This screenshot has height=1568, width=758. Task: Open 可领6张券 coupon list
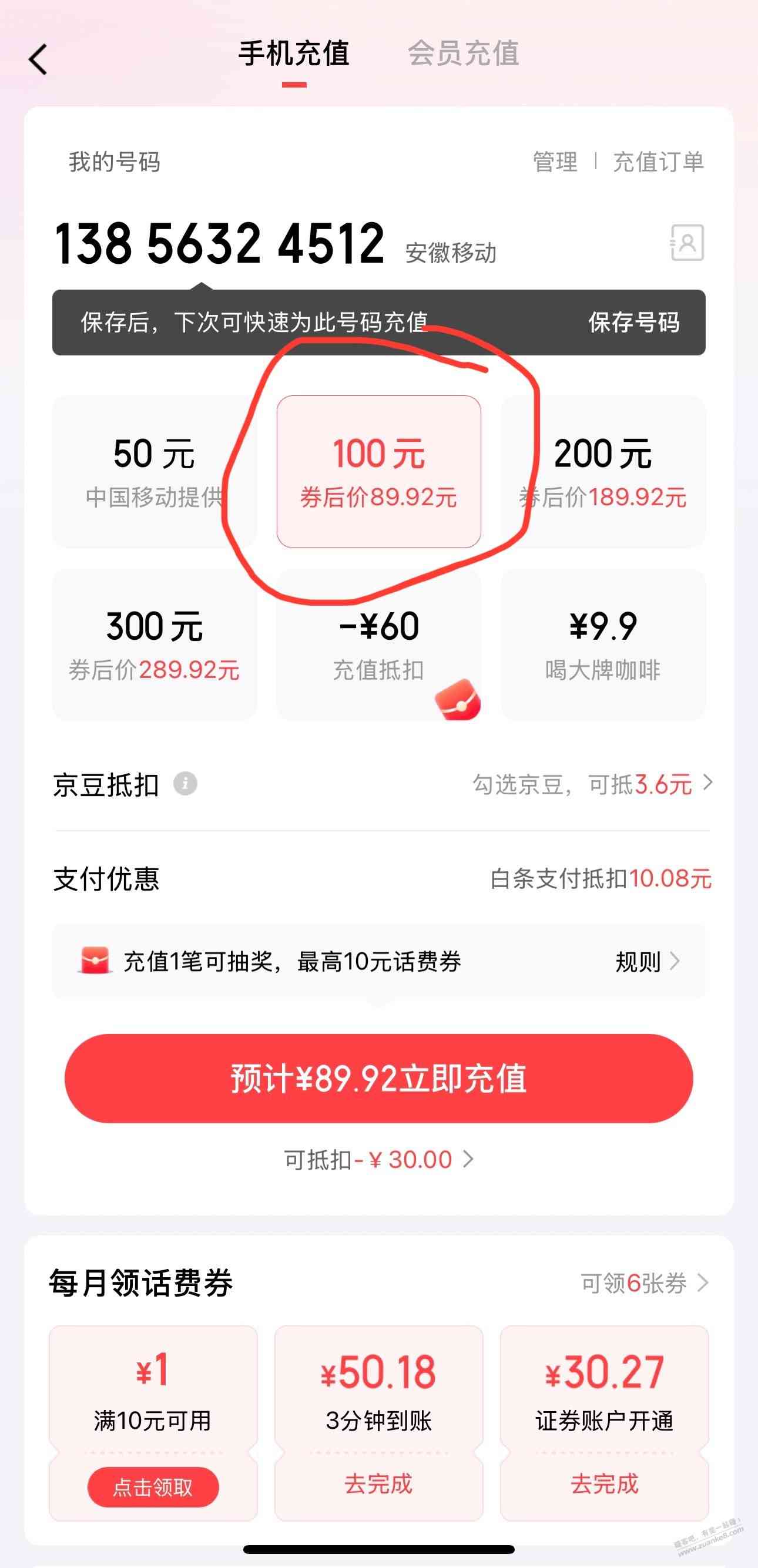(x=644, y=1283)
